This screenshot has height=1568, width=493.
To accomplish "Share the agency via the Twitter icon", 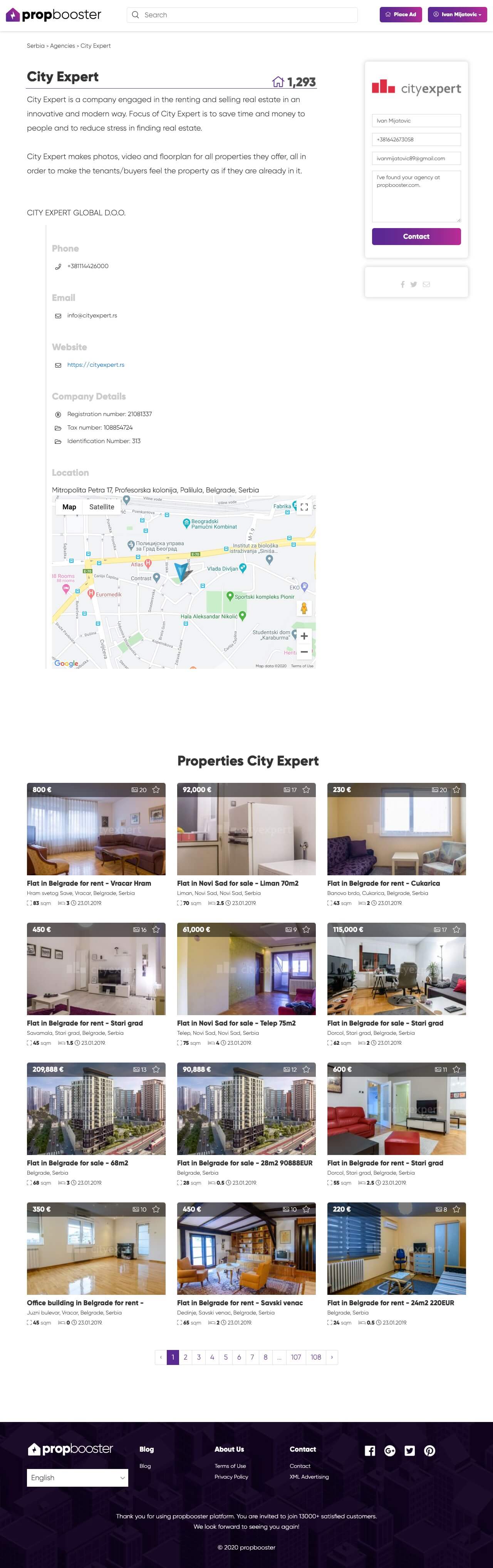I will point(414,284).
